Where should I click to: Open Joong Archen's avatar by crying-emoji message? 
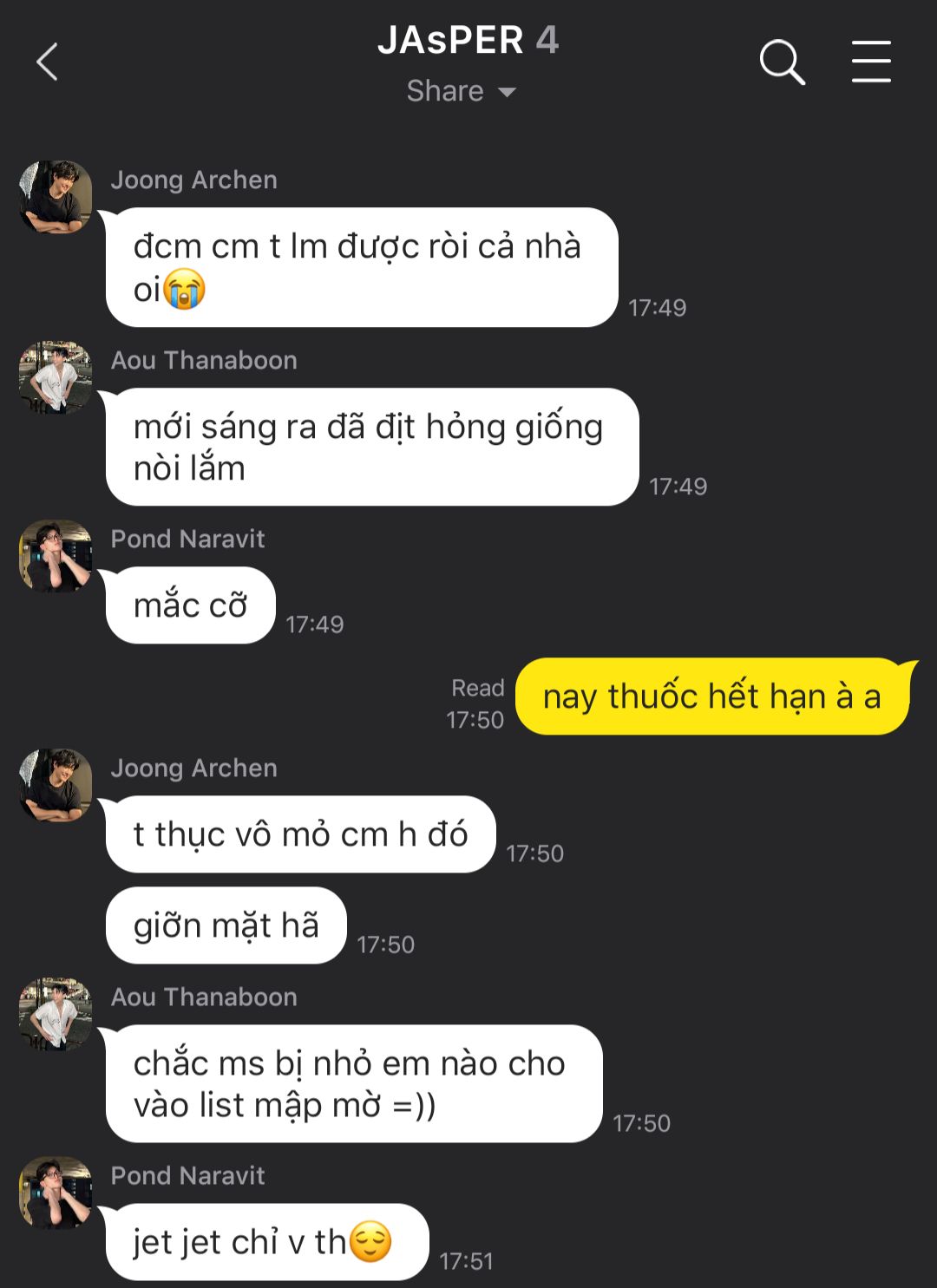click(x=56, y=197)
